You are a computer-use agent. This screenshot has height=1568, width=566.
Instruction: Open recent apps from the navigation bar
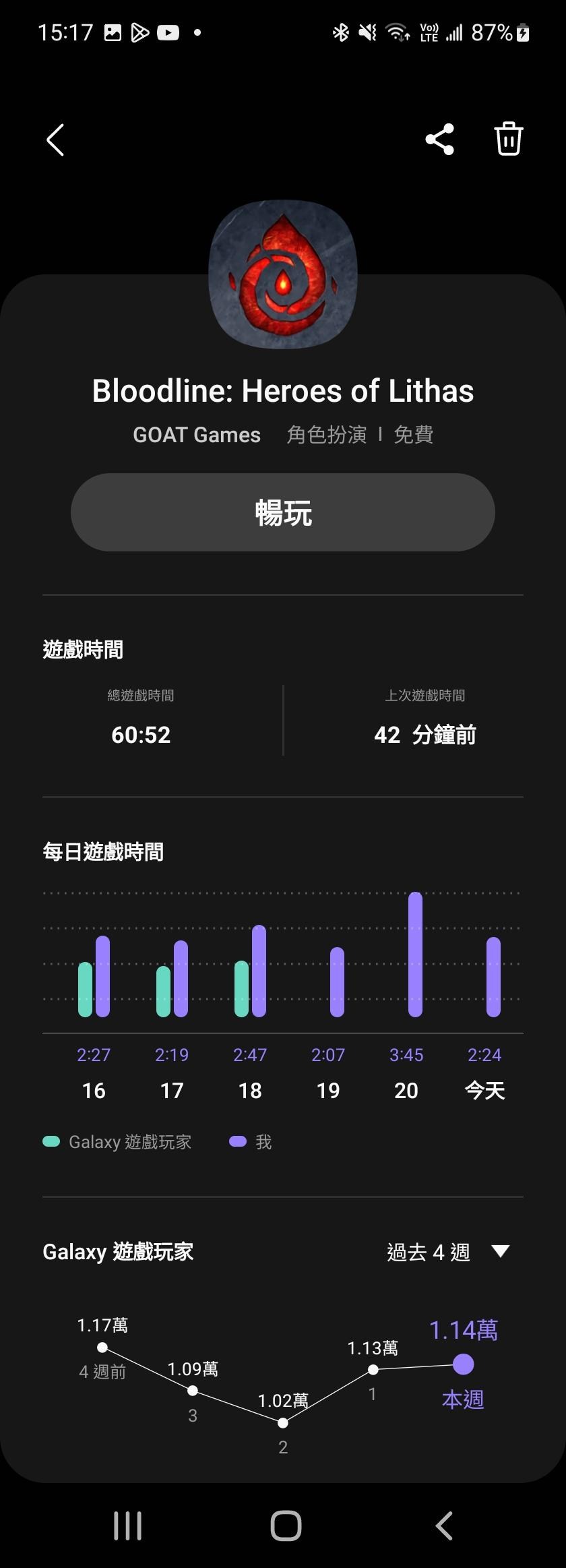pos(127,1526)
